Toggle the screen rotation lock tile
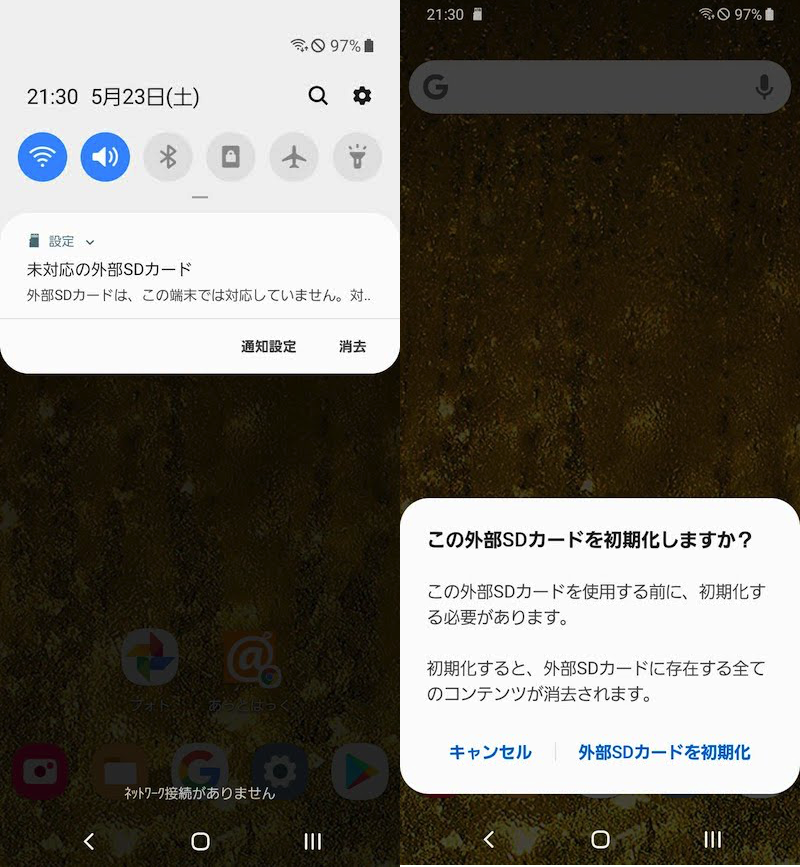Screen dimensions: 800x867 [x=231, y=157]
